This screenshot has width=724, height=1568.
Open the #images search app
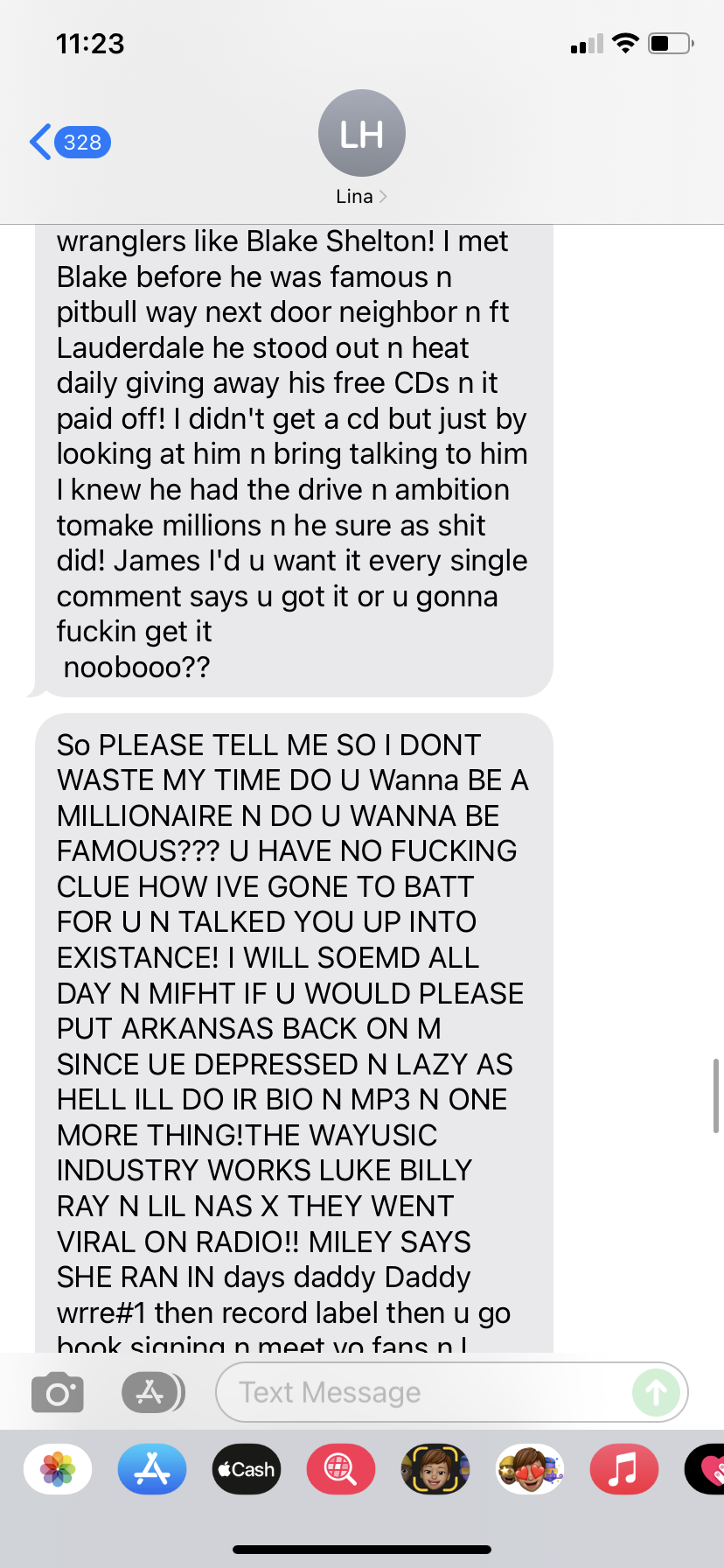[x=341, y=1469]
